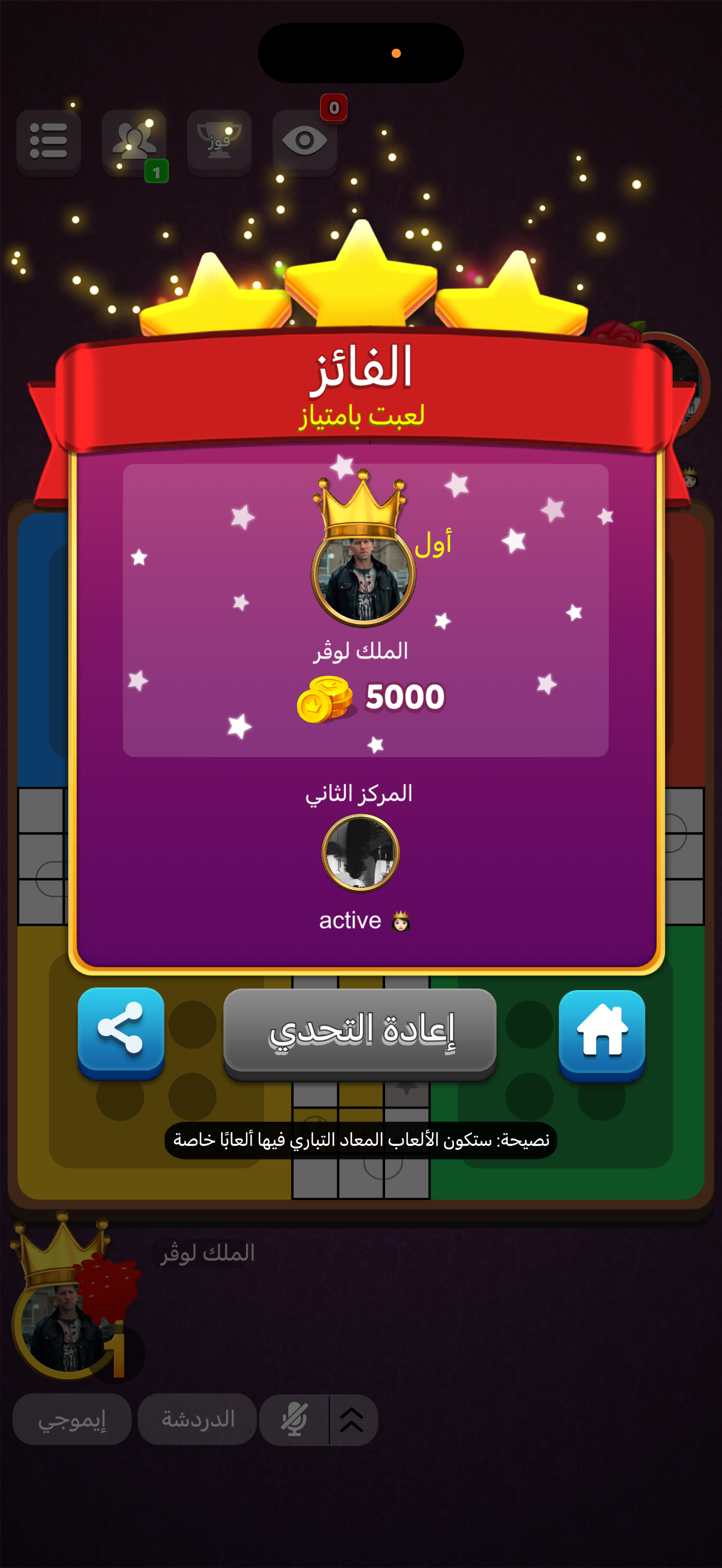Open the إيموجي emoji panel
This screenshot has width=722, height=1568.
[x=72, y=1419]
